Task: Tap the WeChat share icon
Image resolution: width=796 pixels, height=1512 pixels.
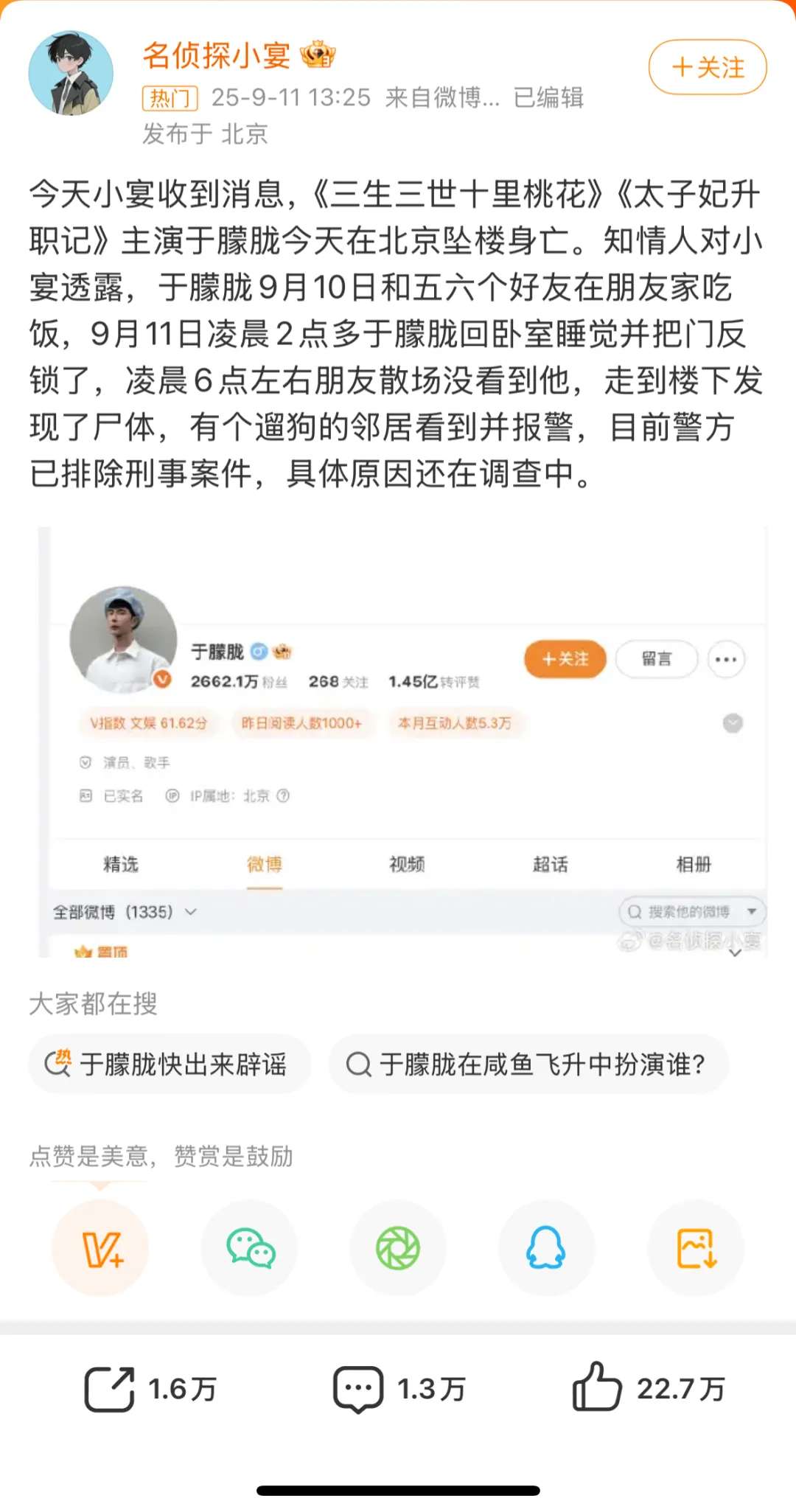Action: 250,1247
